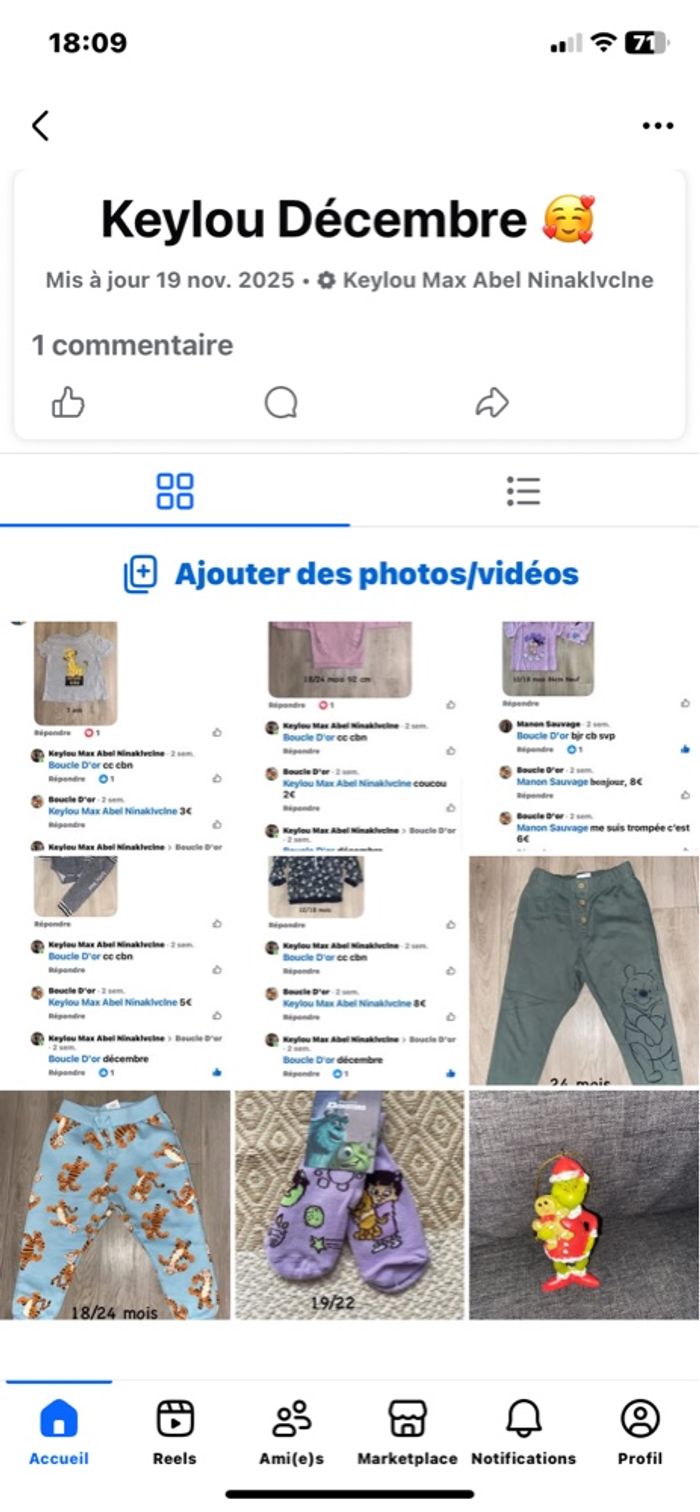700x1512 pixels.
Task: Open the green Winnie the Pooh pants photo
Action: 584,970
